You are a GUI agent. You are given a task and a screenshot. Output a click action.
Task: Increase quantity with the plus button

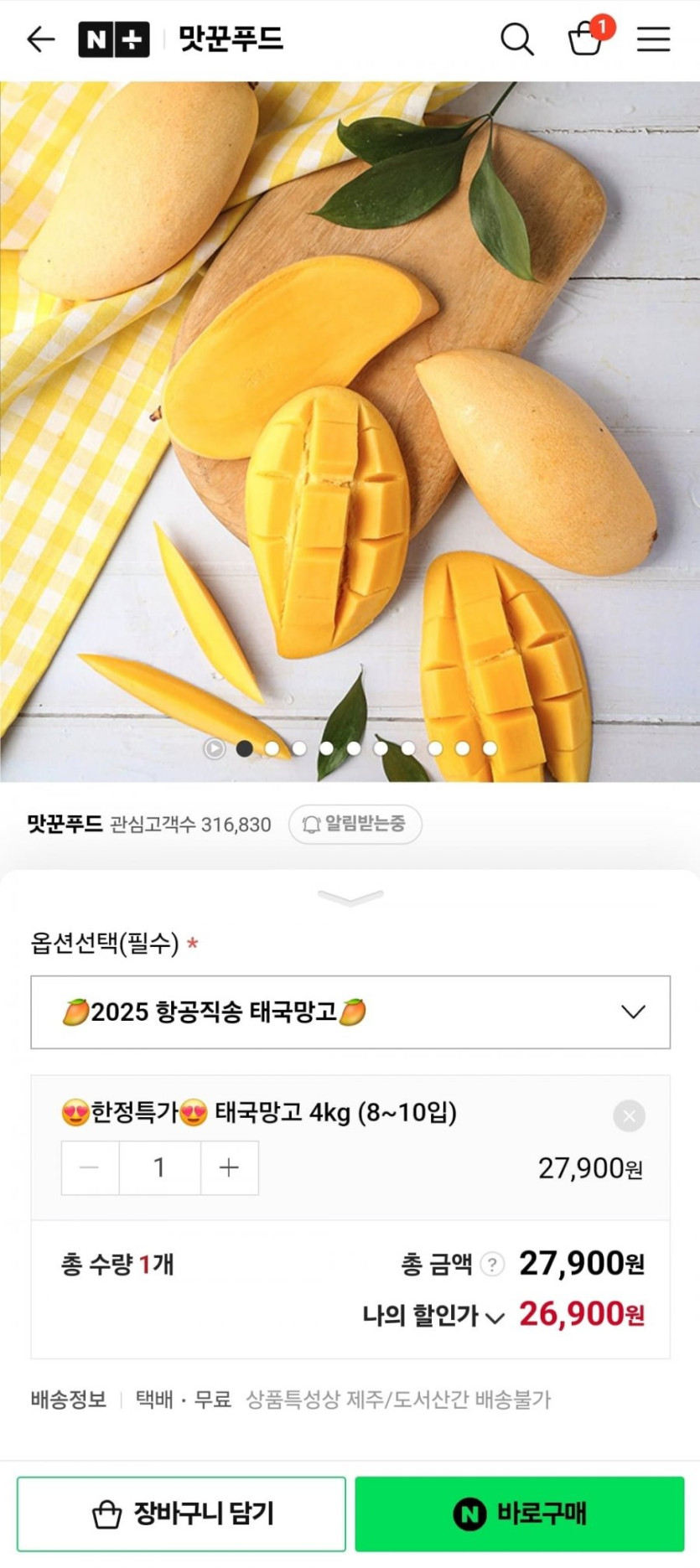(x=229, y=1167)
